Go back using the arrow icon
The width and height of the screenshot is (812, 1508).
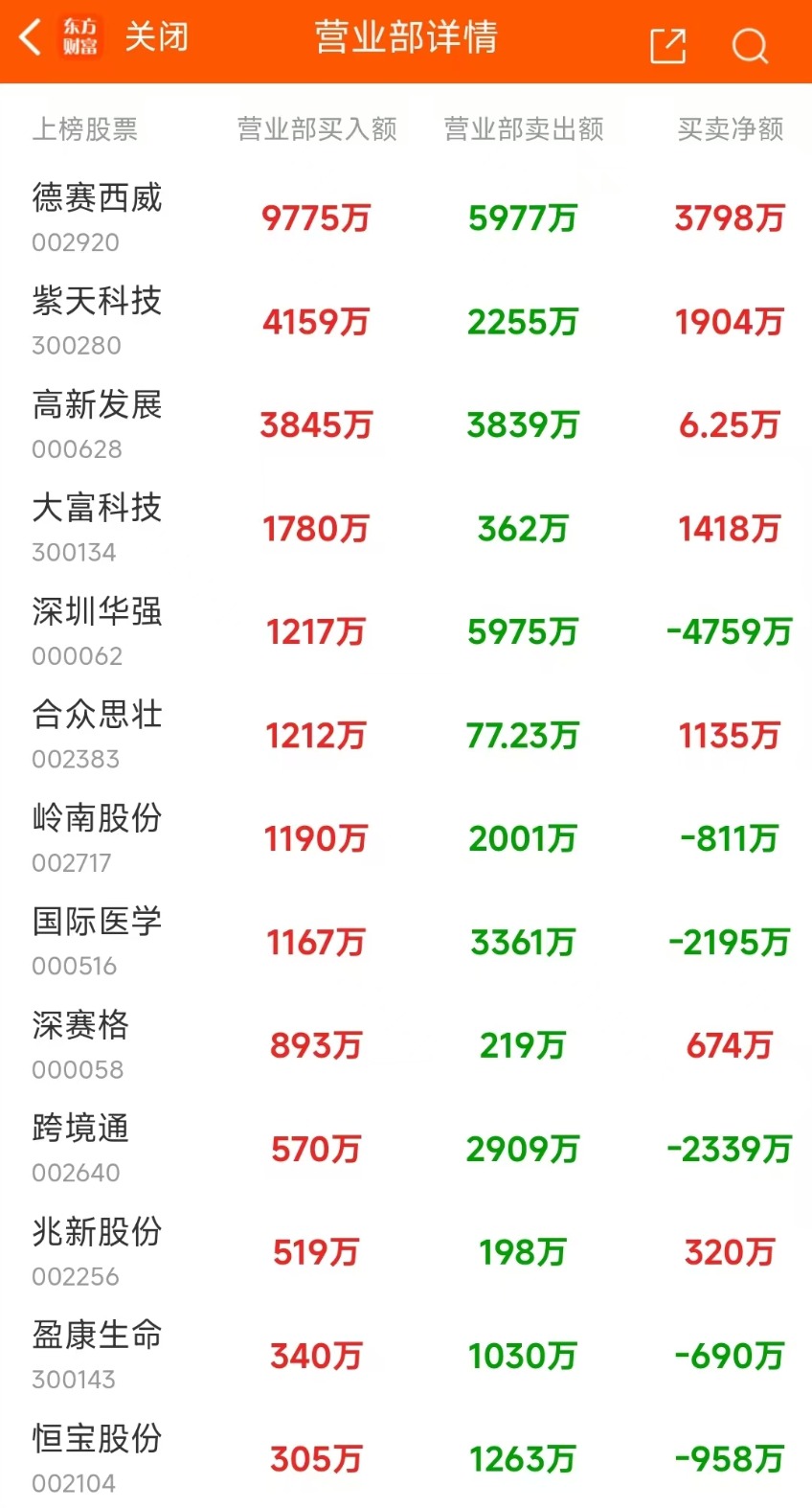[x=31, y=38]
